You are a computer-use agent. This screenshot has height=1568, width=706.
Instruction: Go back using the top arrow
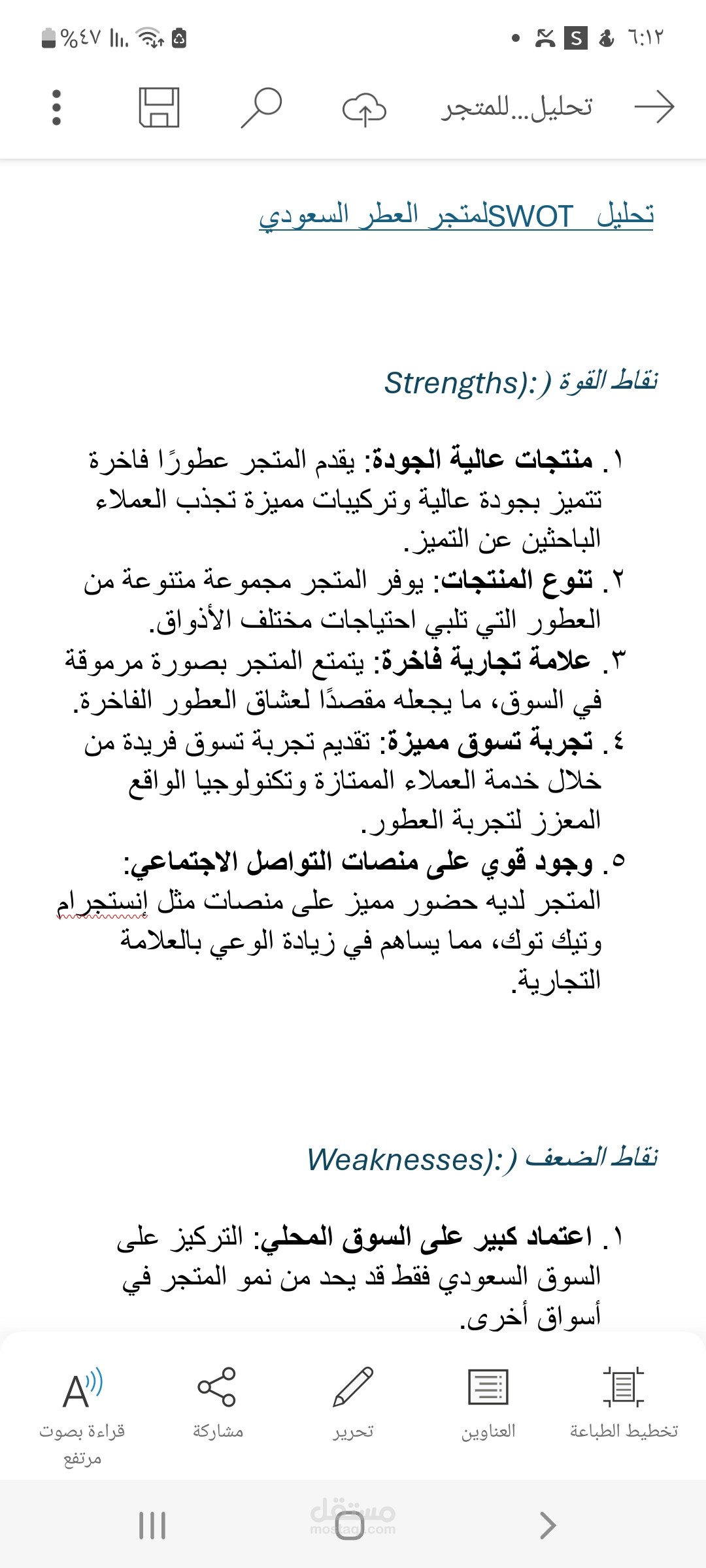point(654,107)
